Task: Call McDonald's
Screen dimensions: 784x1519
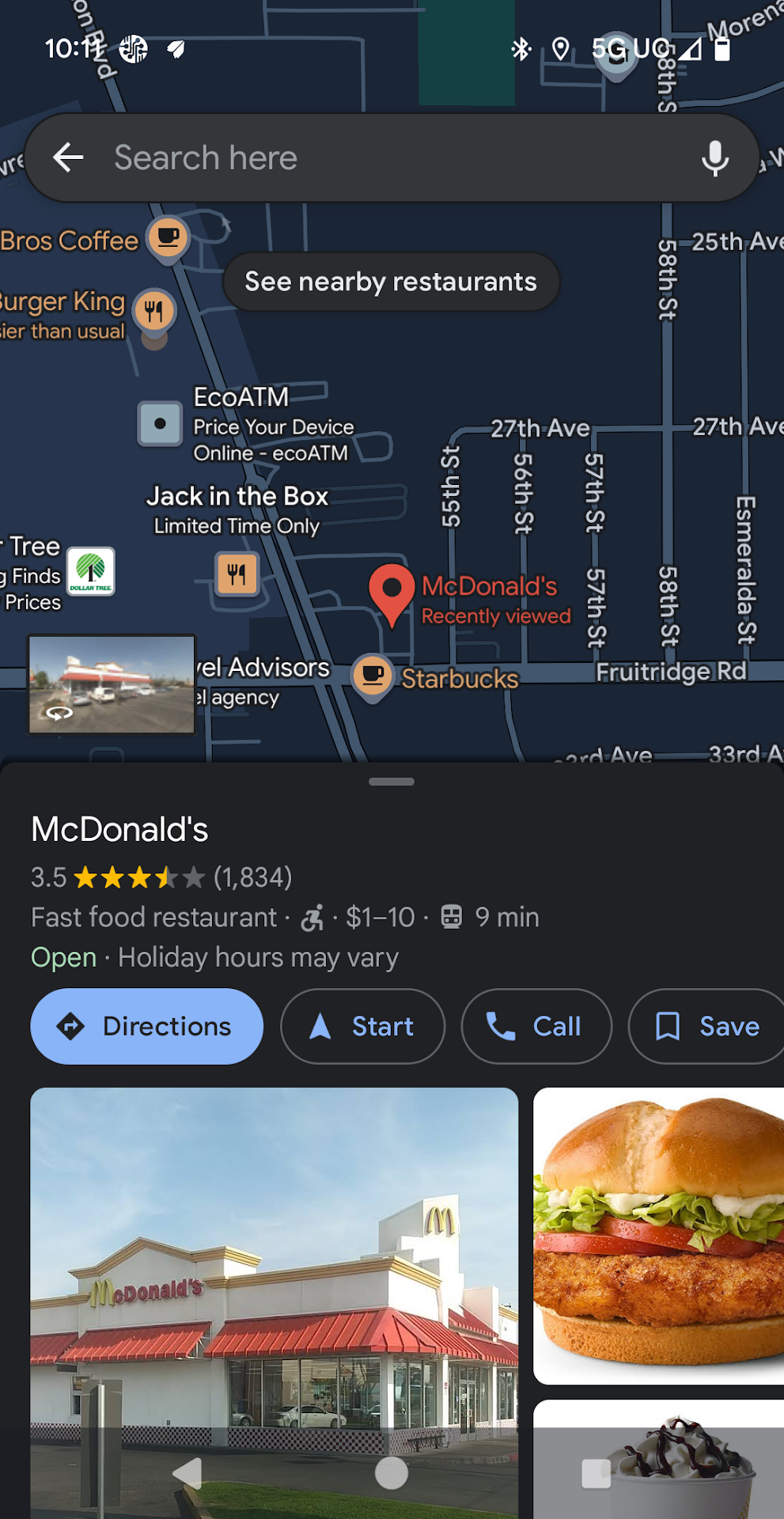Action: pyautogui.click(x=536, y=1026)
